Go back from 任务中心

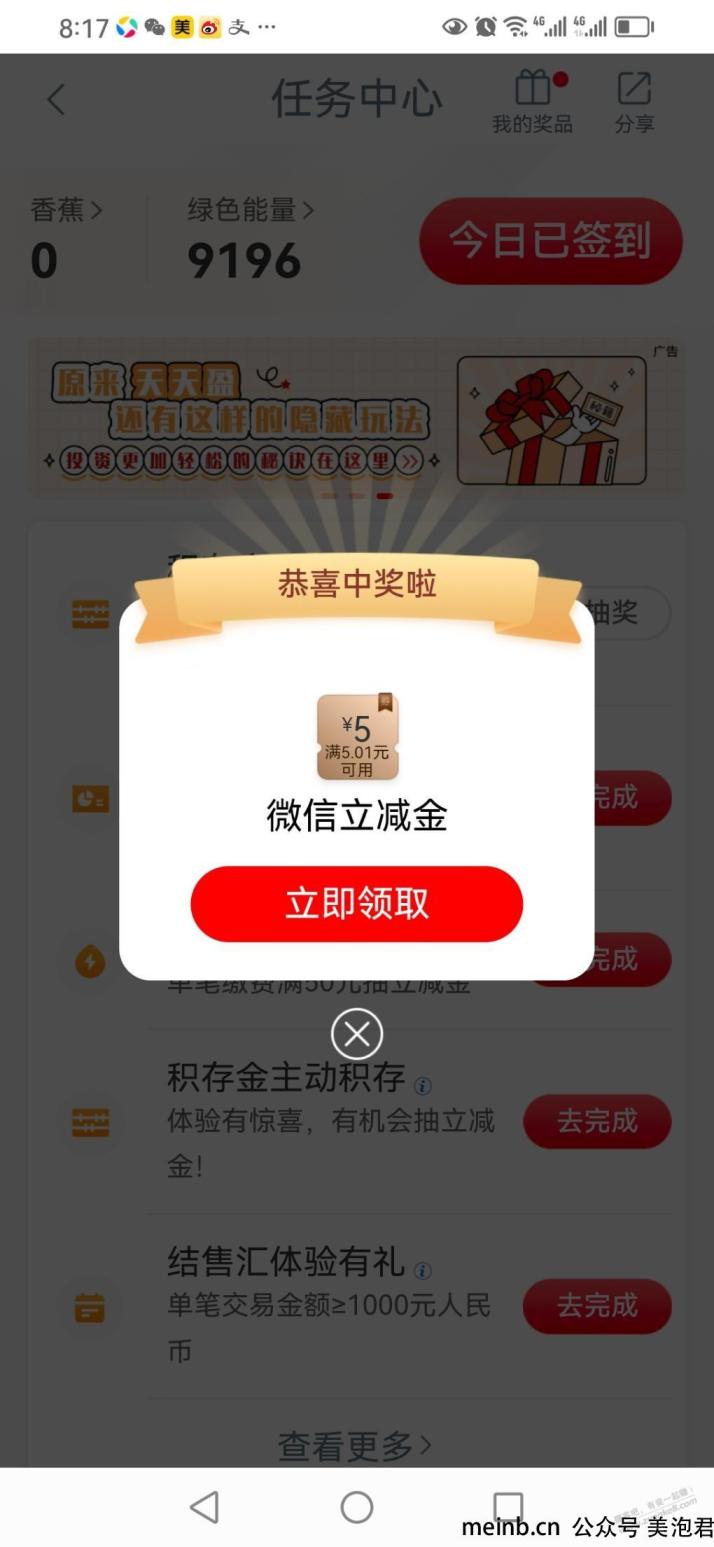(x=56, y=99)
